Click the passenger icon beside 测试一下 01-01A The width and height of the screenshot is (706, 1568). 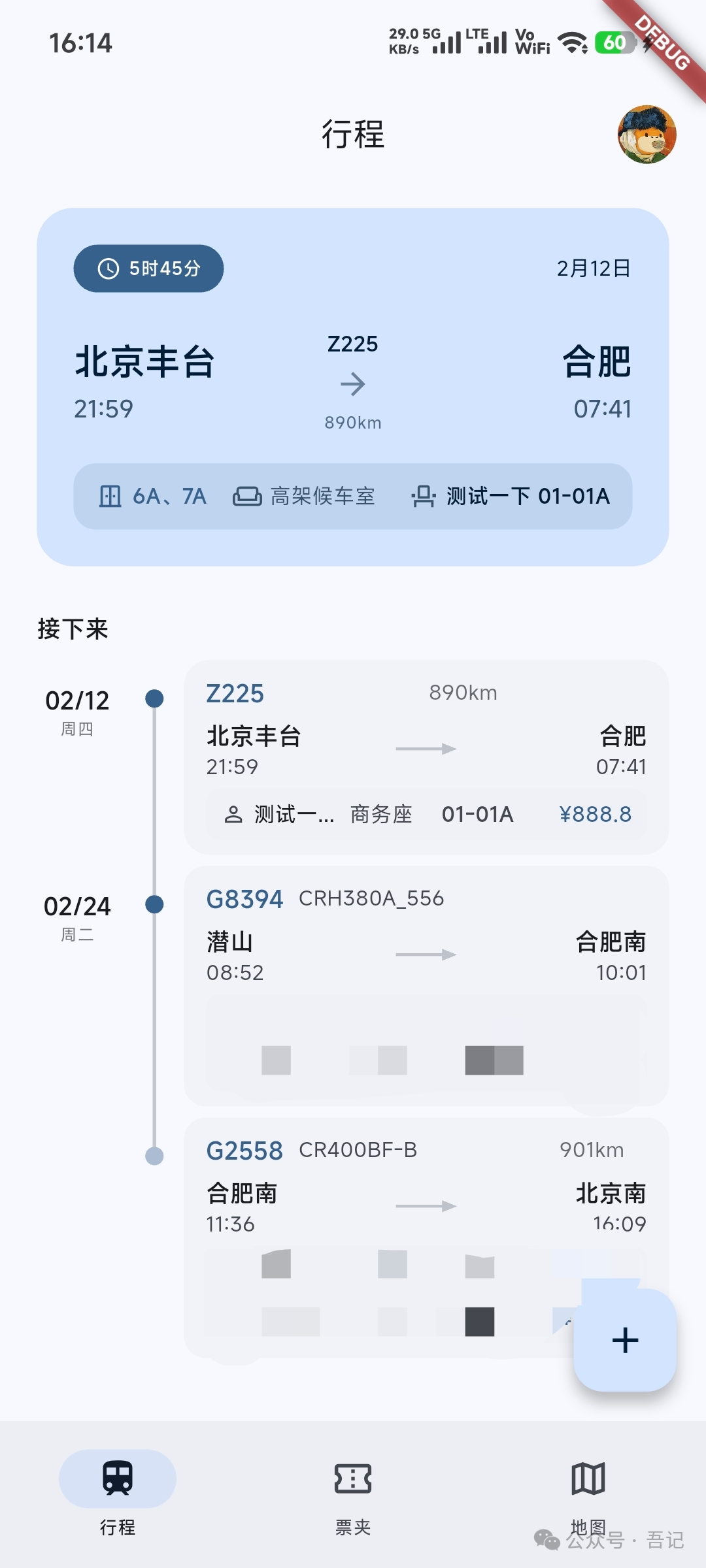[422, 497]
